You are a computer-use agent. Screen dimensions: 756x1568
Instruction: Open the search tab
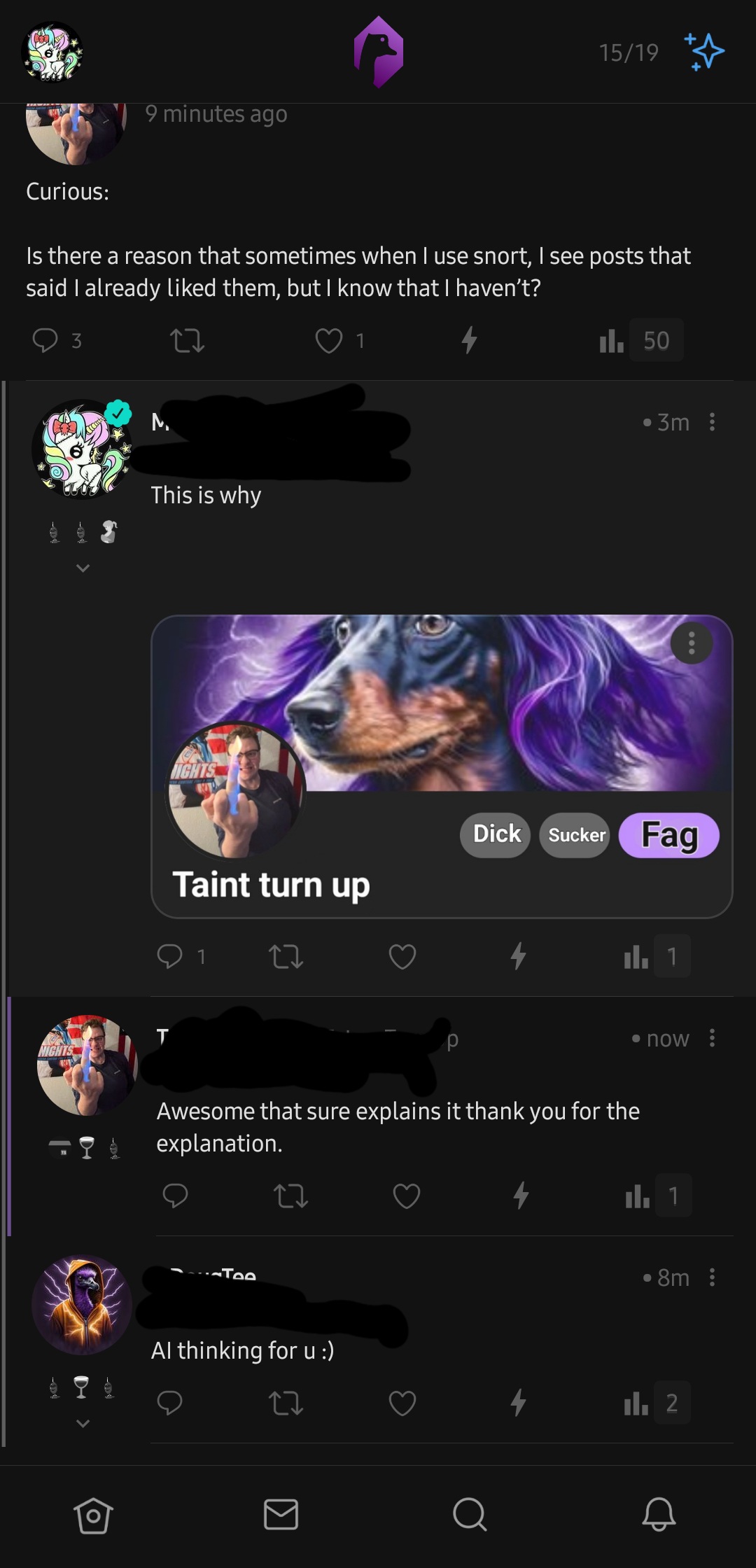pos(469,1515)
